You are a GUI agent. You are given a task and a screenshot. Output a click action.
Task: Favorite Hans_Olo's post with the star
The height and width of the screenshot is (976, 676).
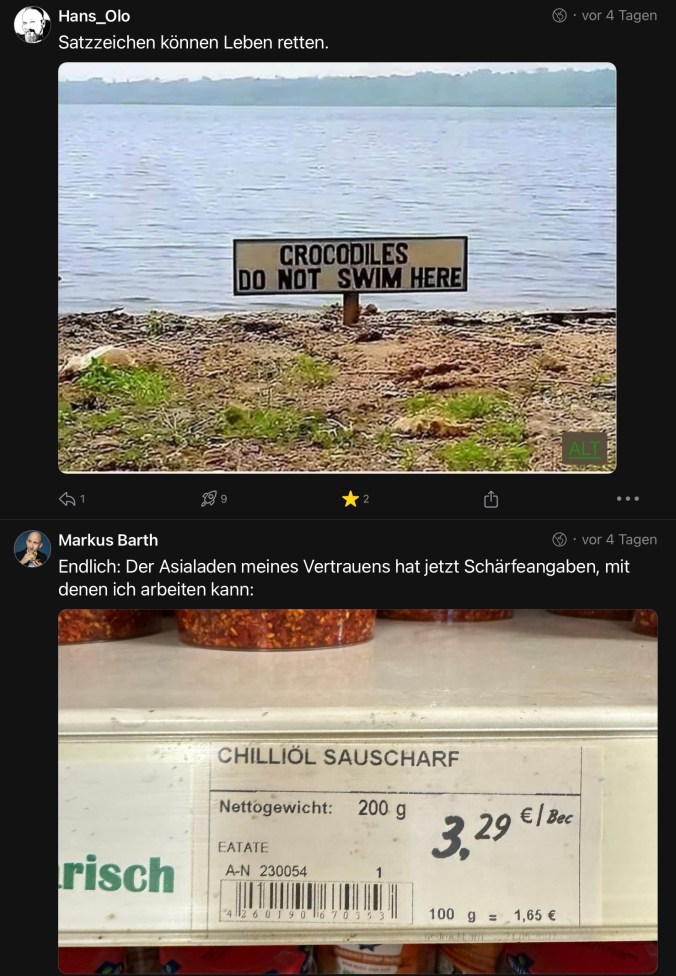tap(350, 499)
